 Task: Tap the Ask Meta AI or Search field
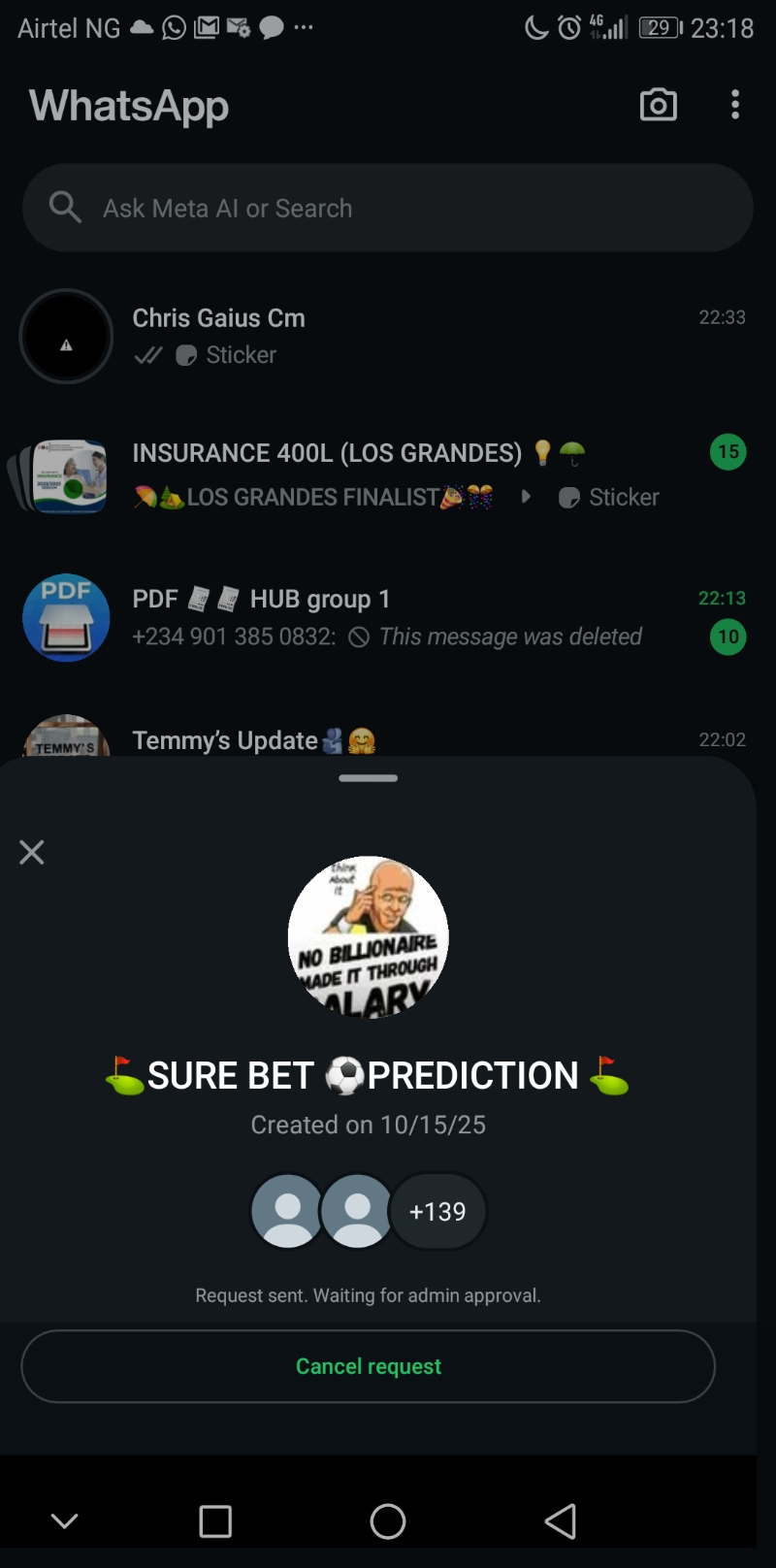[388, 208]
